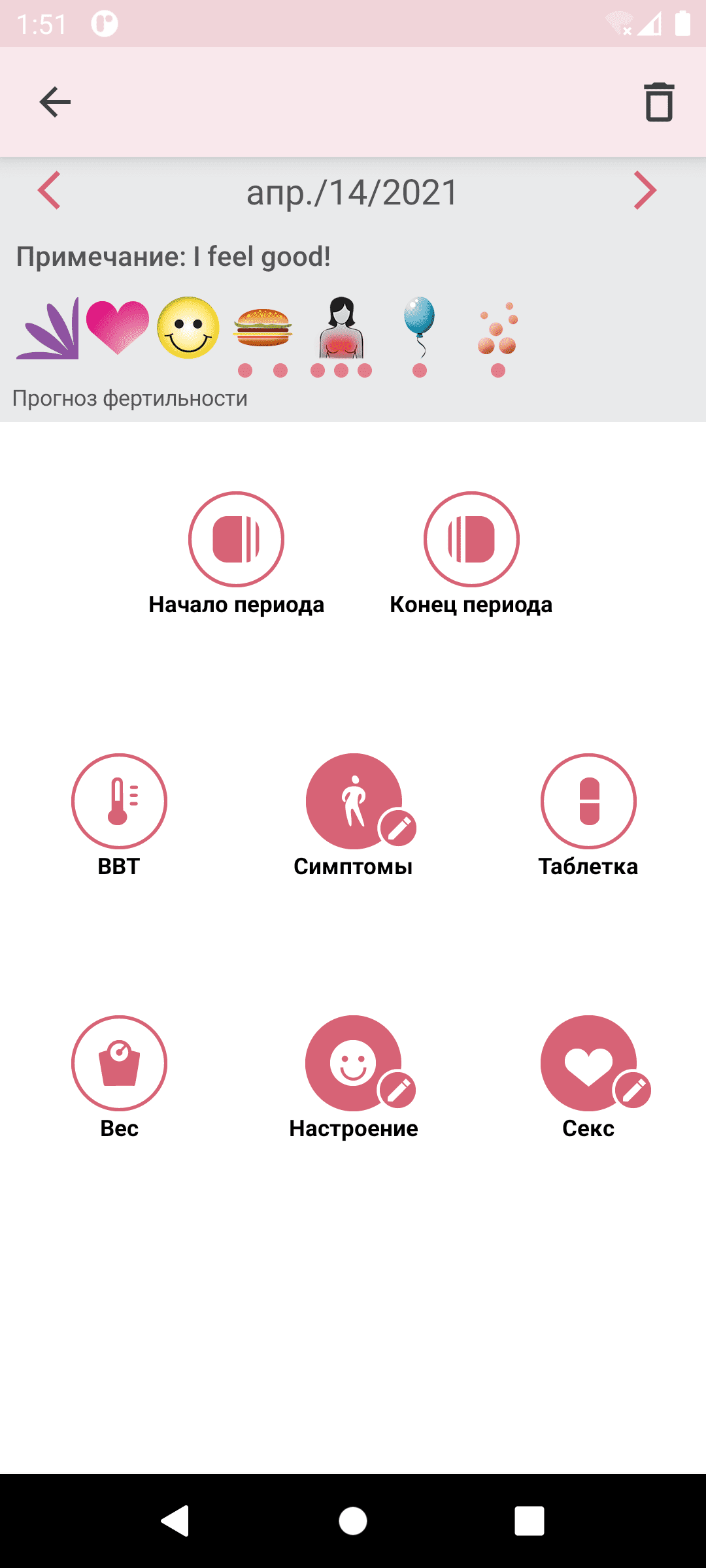Delete this day's entry with trash icon
This screenshot has width=706, height=1568.
click(x=658, y=102)
